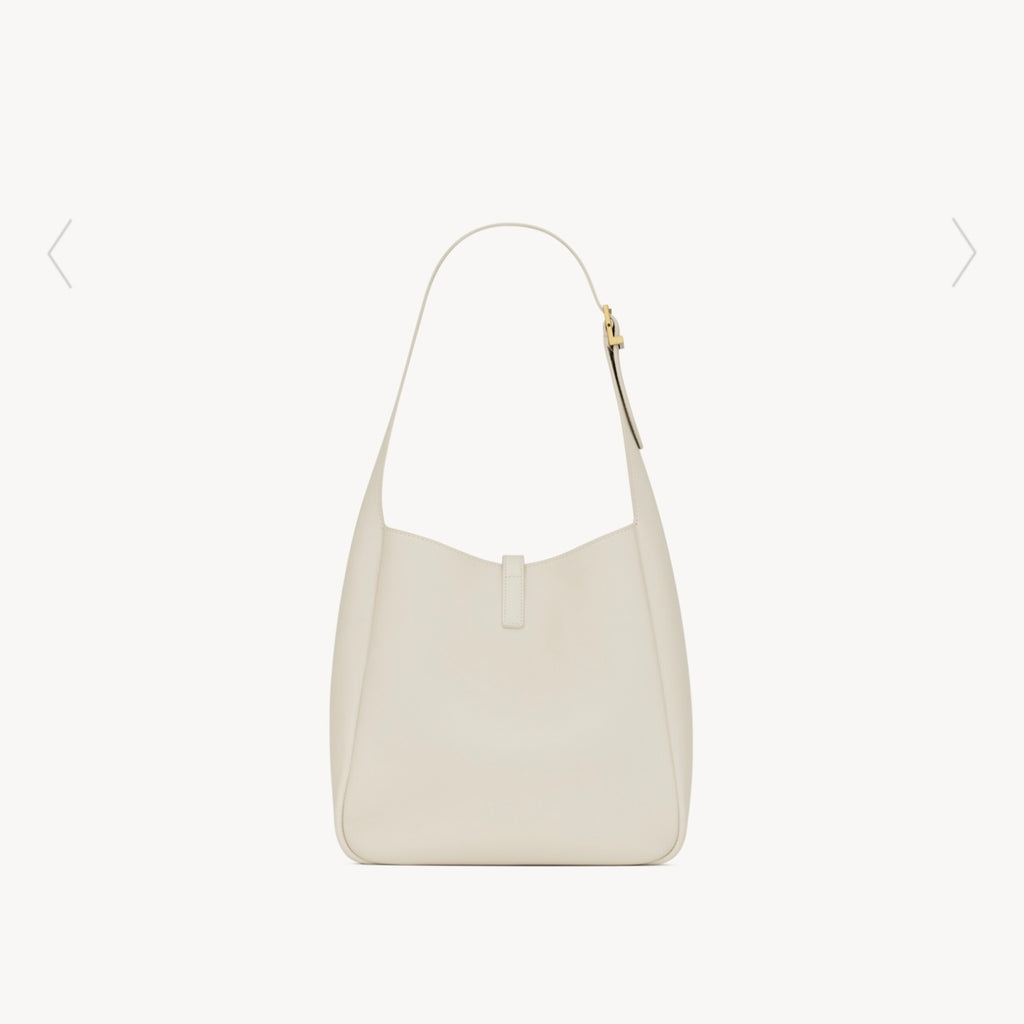Show the next product image

pos(963,252)
